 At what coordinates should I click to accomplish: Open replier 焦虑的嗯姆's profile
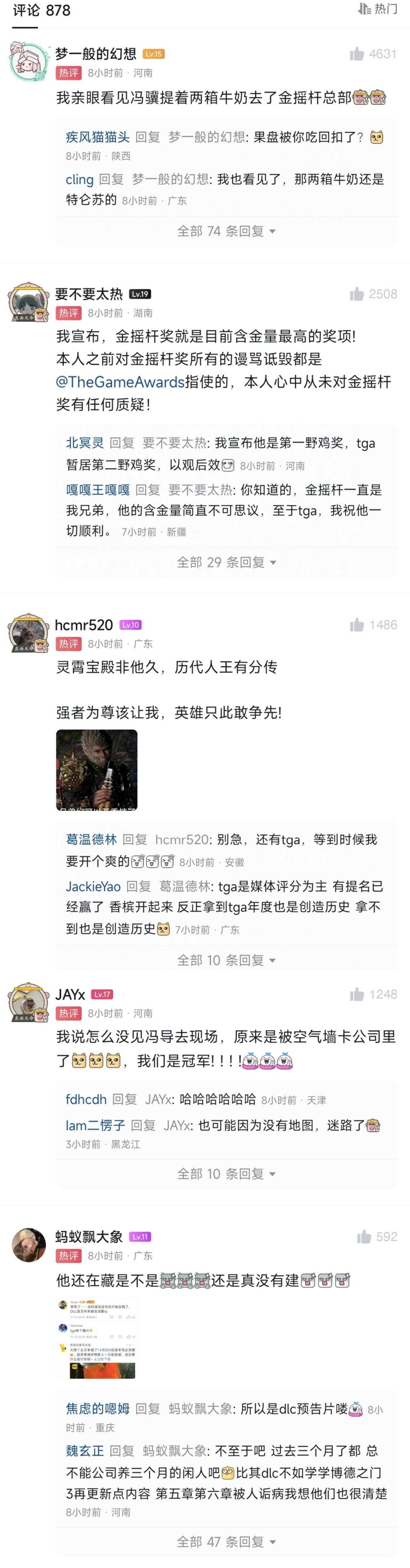[x=97, y=1409]
